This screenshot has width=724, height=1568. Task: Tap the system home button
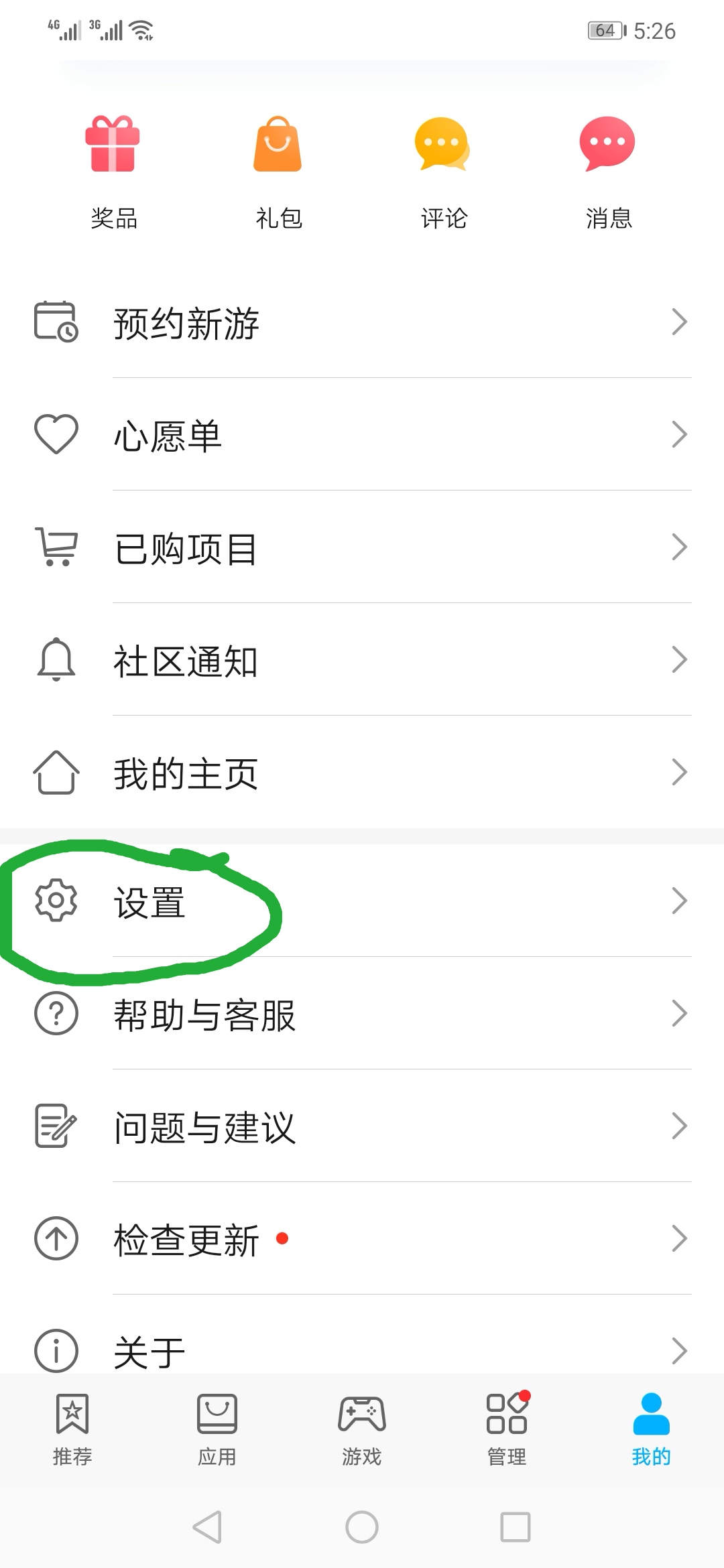pos(362,1527)
